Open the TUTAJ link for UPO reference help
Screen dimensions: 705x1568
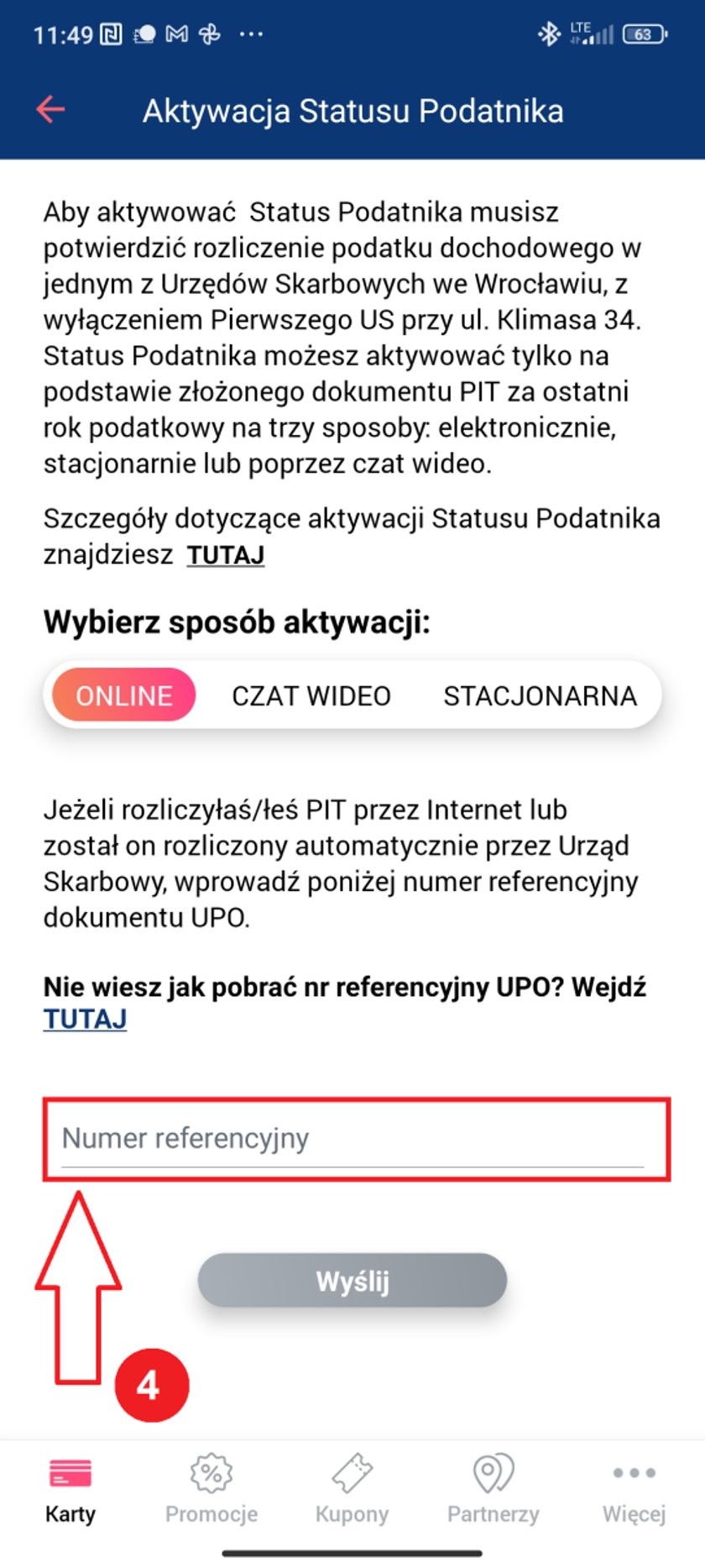tap(85, 1019)
